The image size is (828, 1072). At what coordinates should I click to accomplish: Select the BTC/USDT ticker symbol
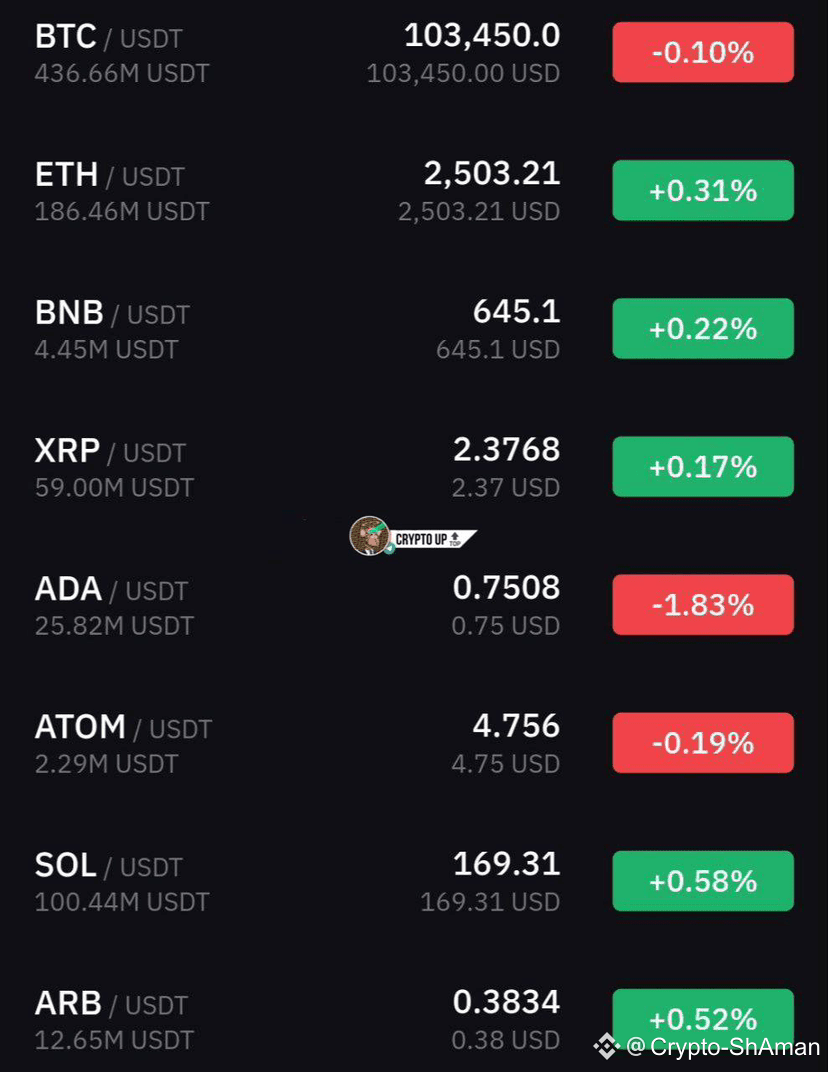coord(107,37)
